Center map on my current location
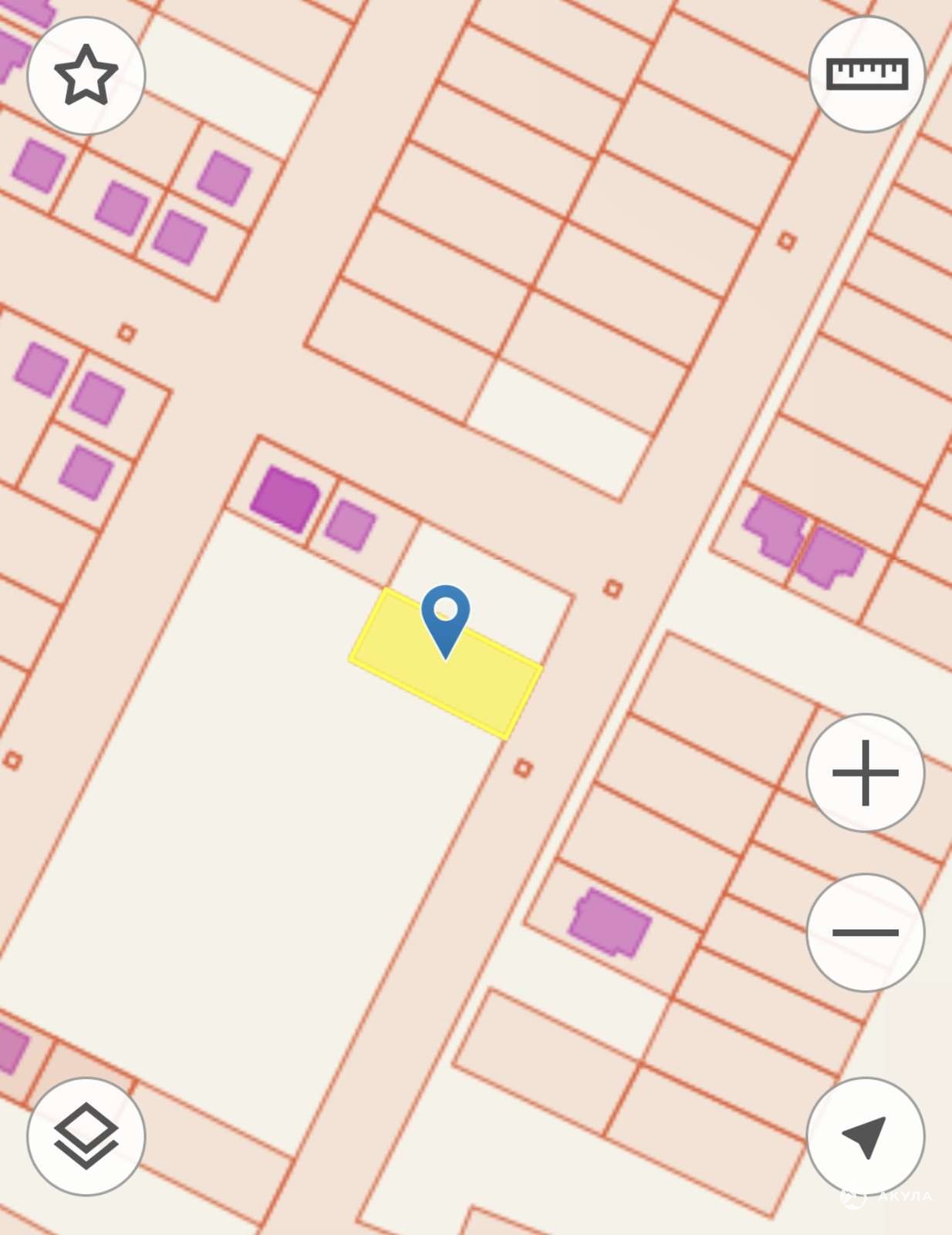 [865, 1136]
